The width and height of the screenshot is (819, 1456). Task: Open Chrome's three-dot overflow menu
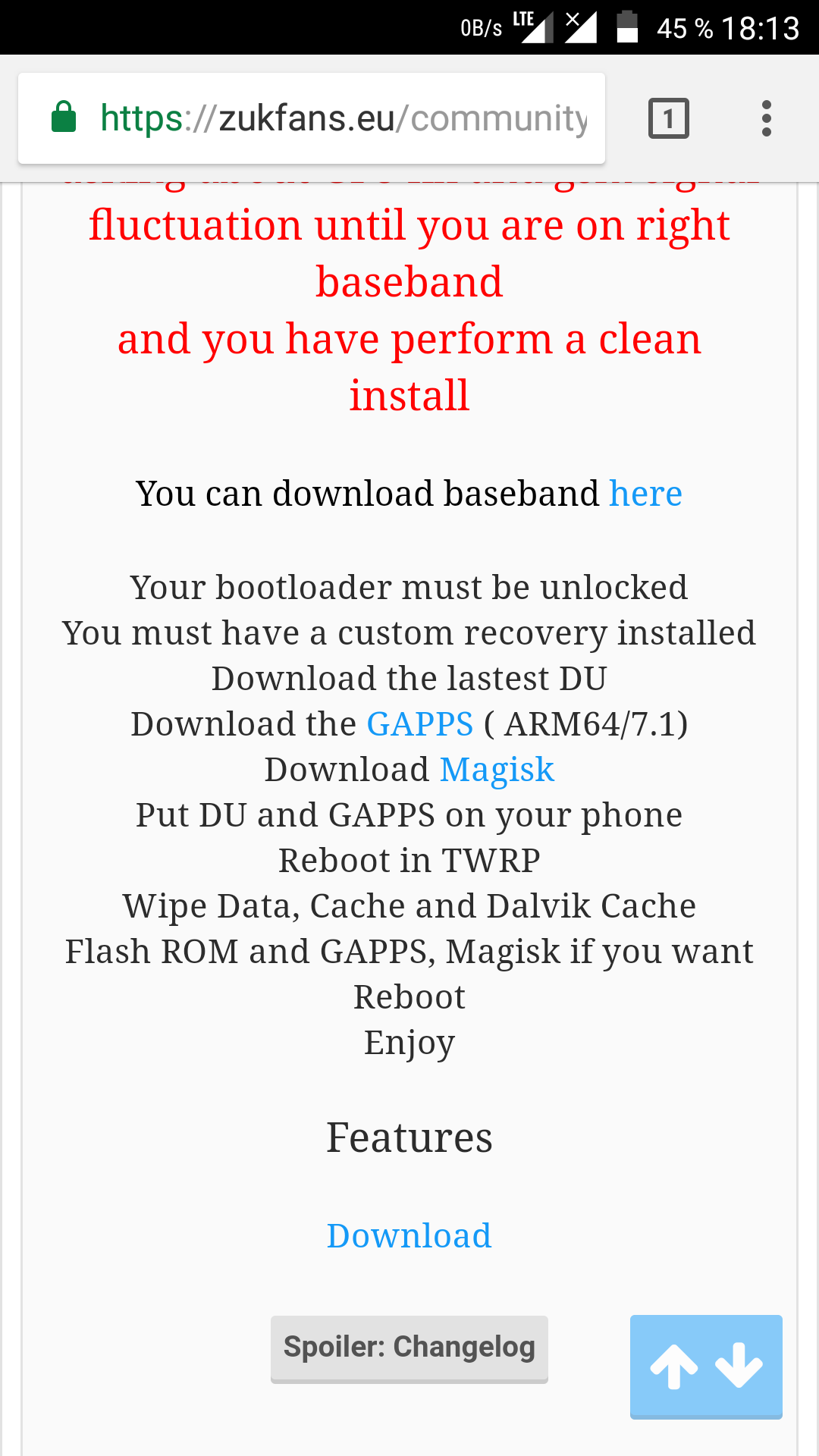point(767,118)
